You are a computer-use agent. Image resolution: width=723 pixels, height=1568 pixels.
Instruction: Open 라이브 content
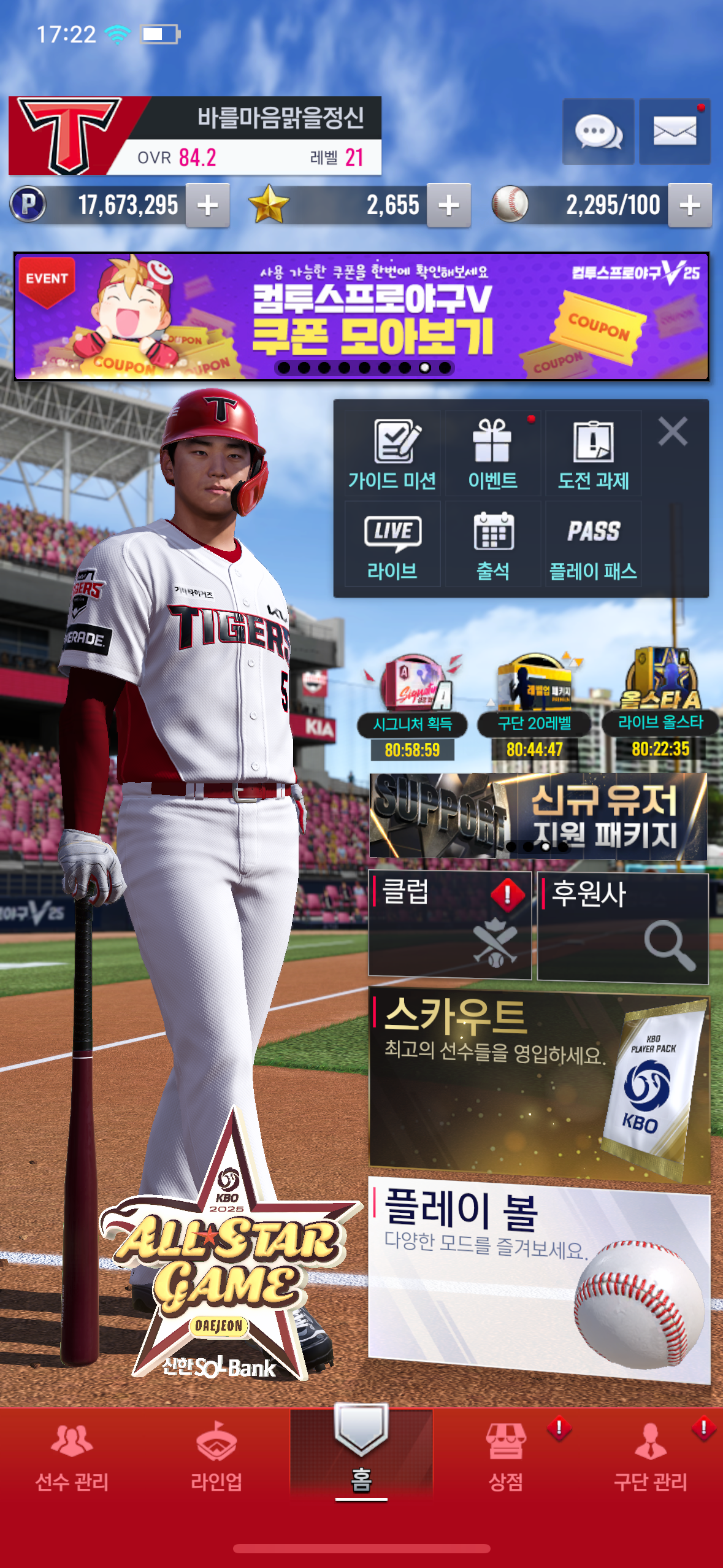392,544
